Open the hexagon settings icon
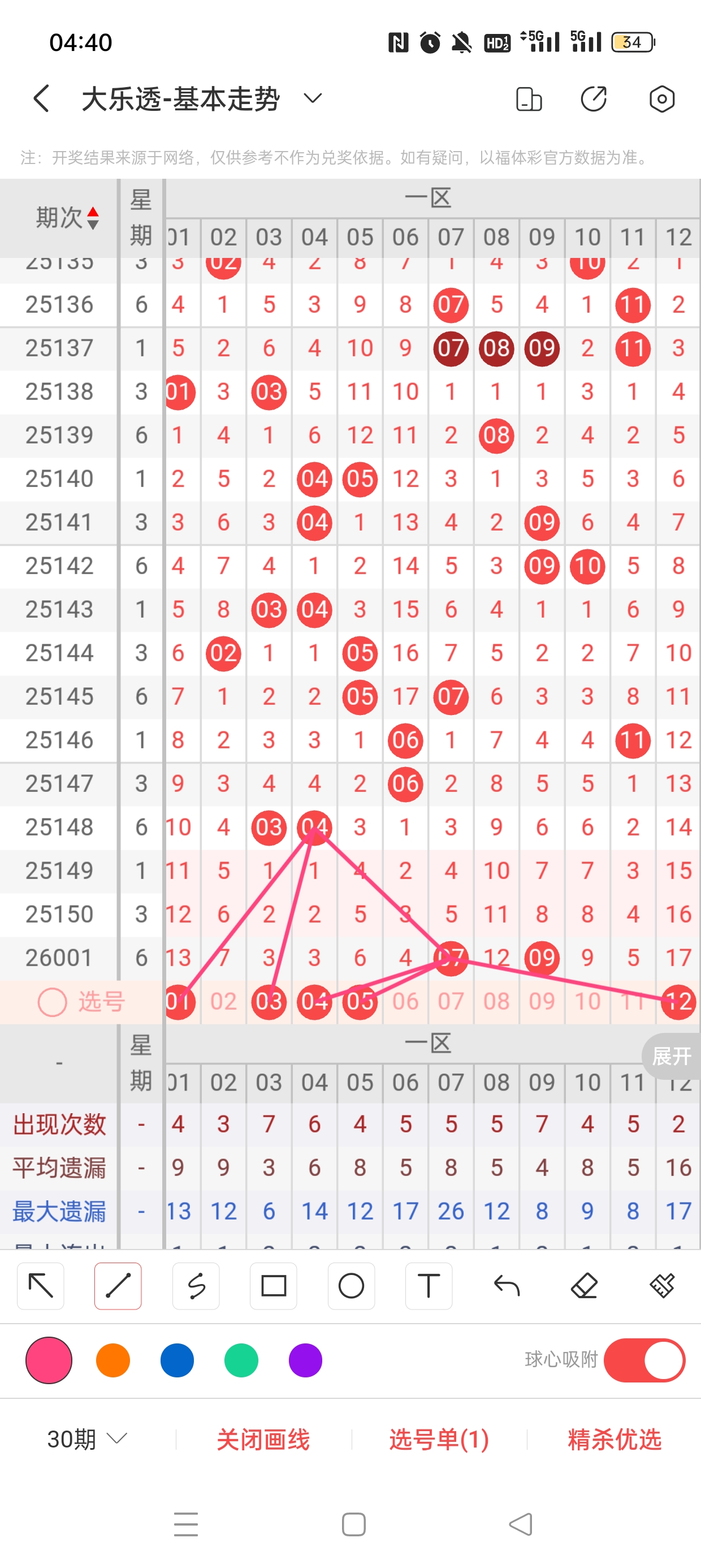Image resolution: width=701 pixels, height=1568 pixels. [x=661, y=98]
